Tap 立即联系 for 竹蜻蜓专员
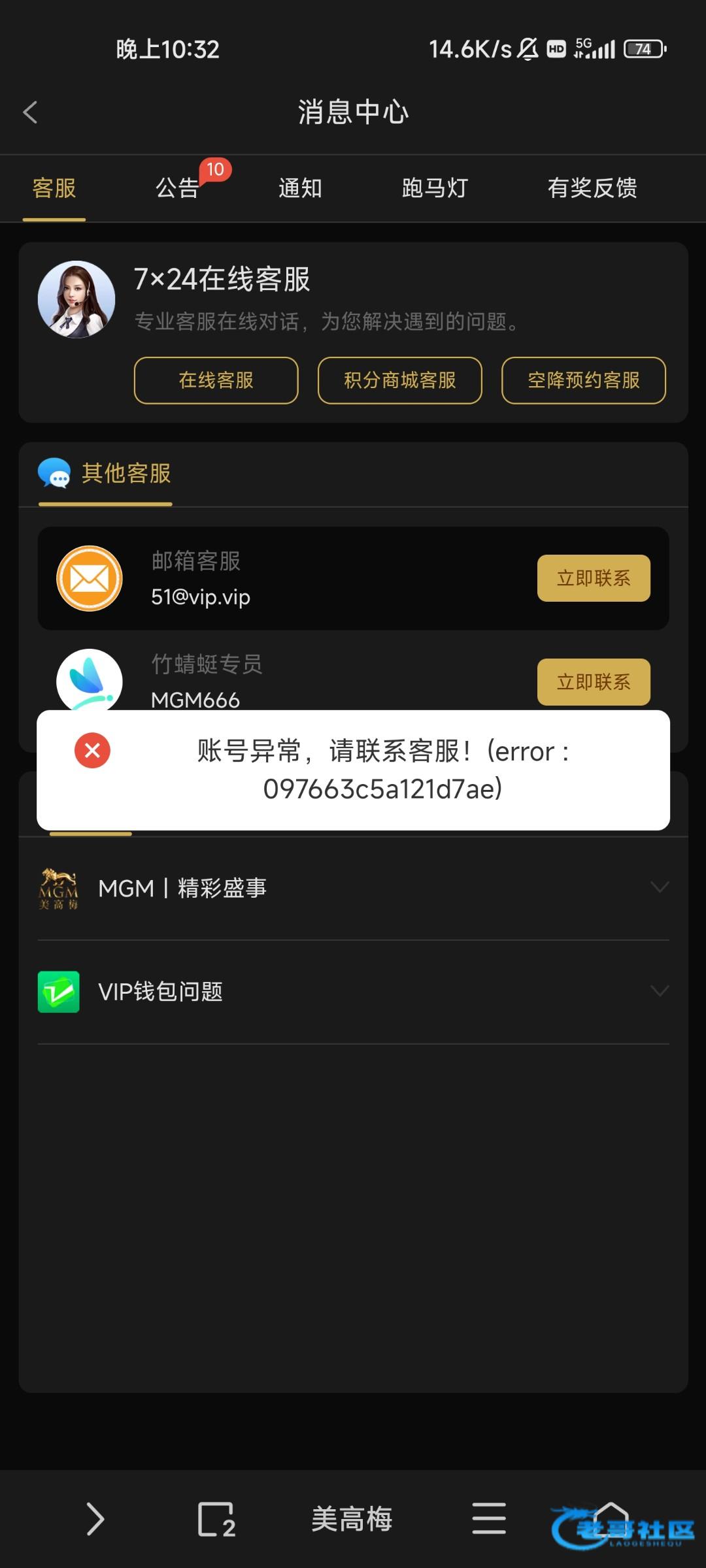Image resolution: width=706 pixels, height=1568 pixels. [x=593, y=681]
